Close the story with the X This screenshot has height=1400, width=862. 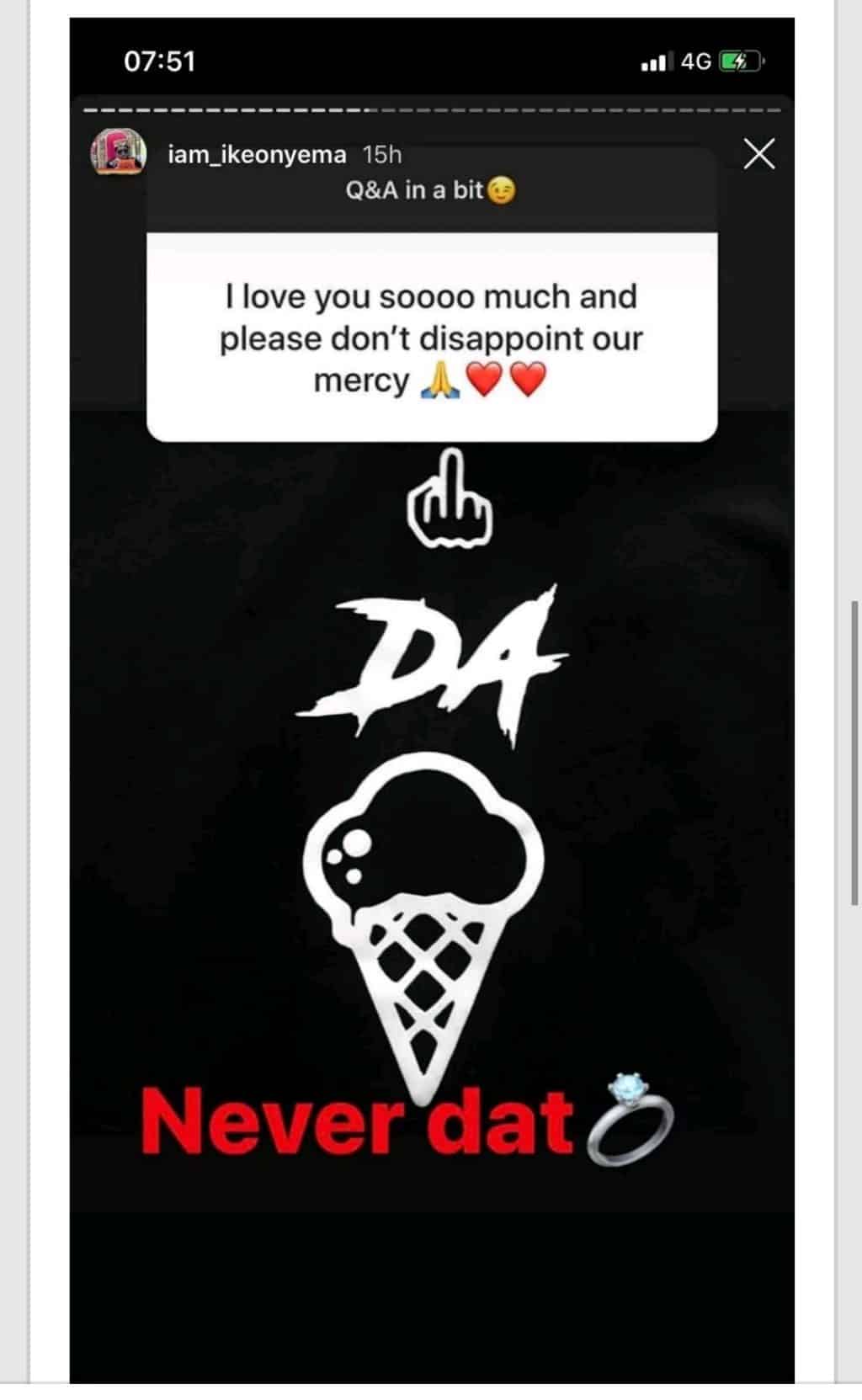point(759,154)
